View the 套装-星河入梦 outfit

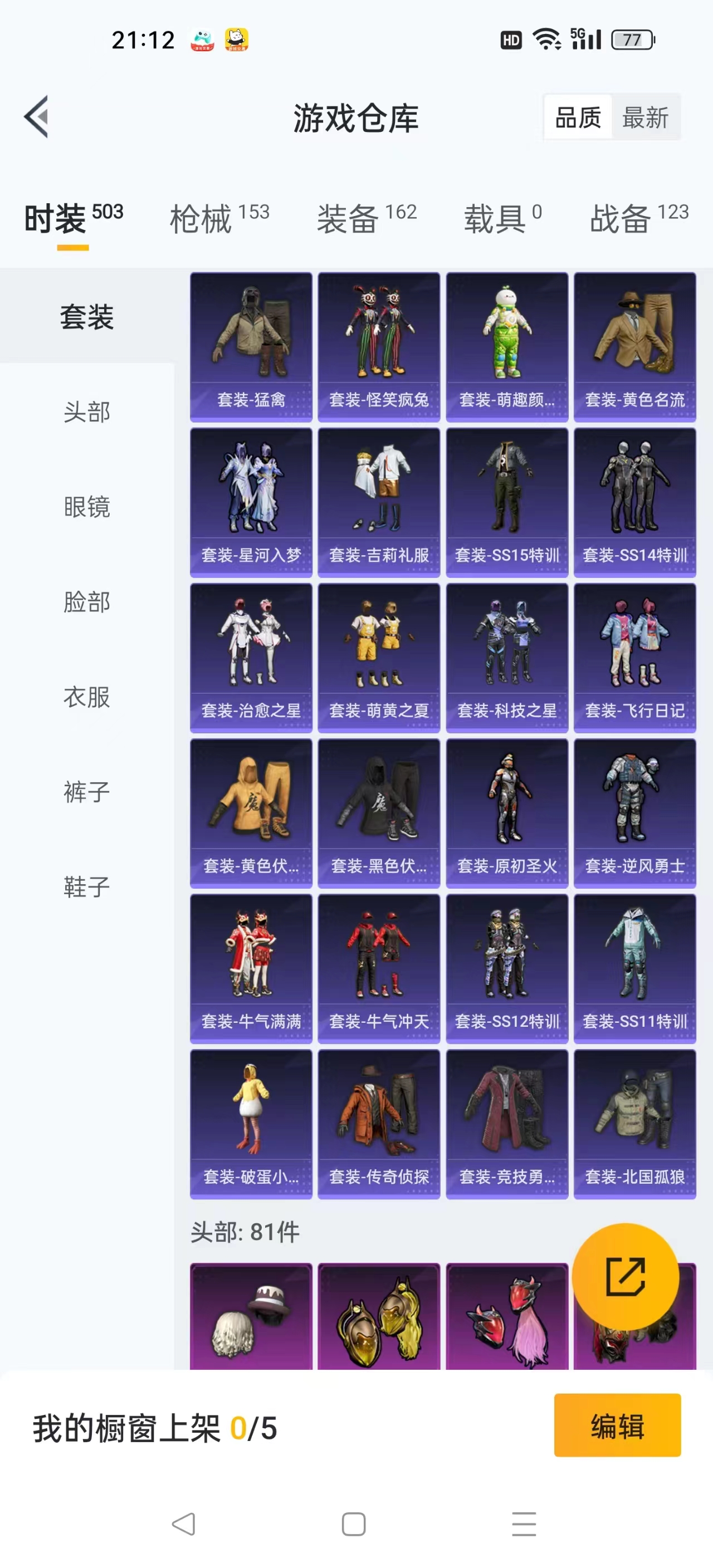[251, 503]
